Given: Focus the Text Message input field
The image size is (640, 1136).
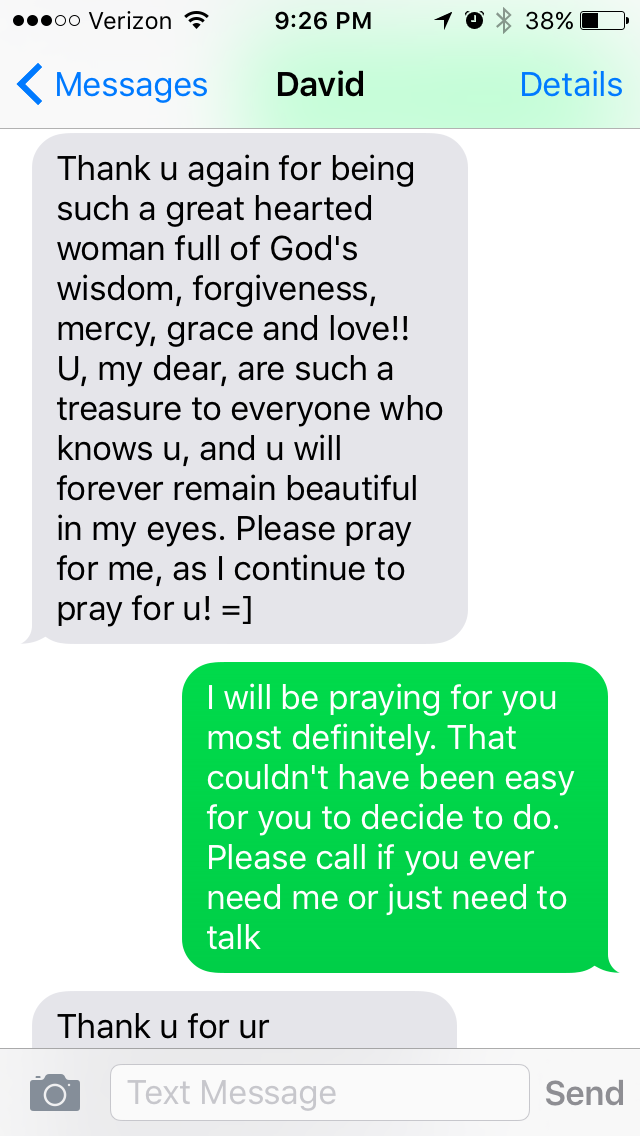Looking at the screenshot, I should pos(318,1092).
